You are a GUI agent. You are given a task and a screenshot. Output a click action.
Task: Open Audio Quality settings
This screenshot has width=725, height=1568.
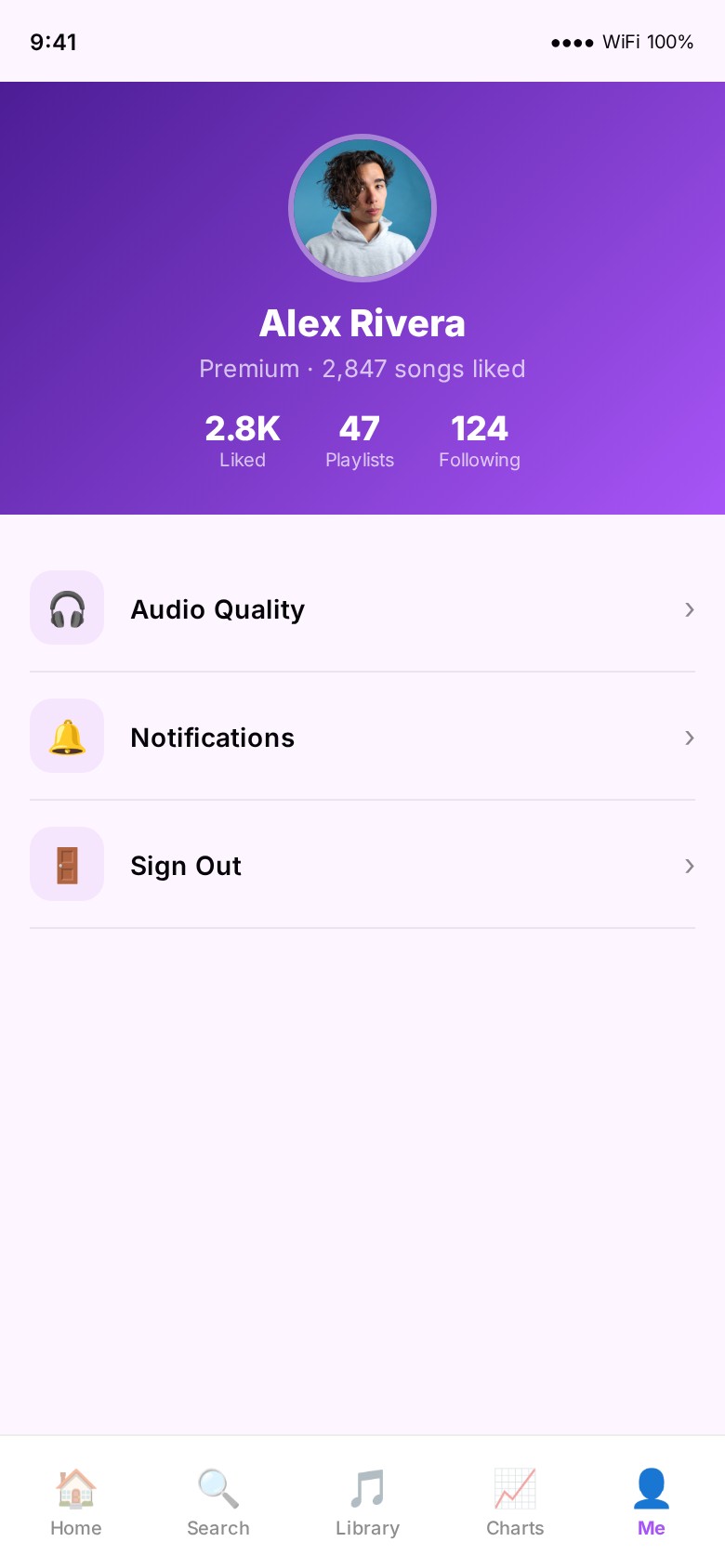362,608
